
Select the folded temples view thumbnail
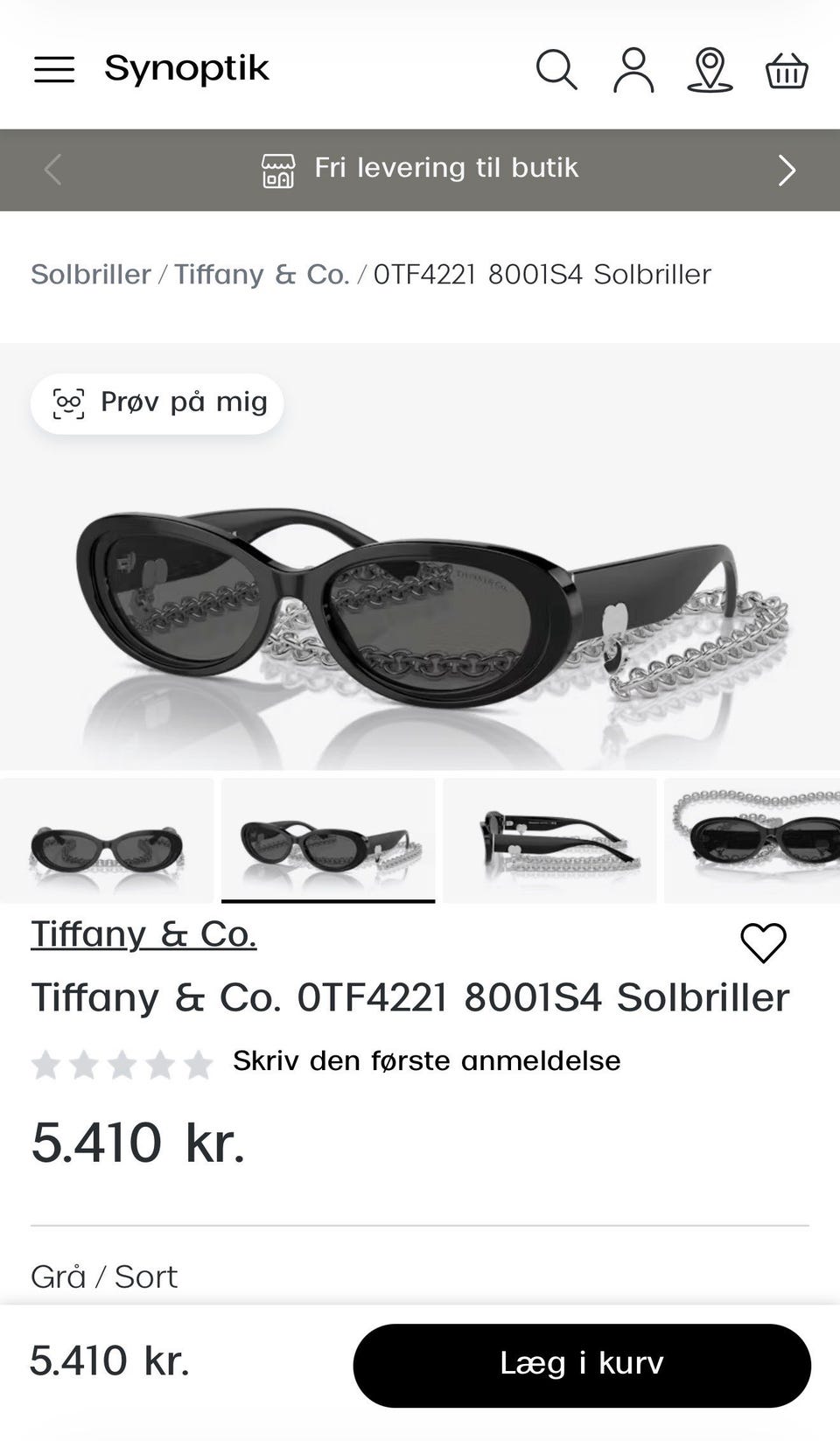pos(551,839)
